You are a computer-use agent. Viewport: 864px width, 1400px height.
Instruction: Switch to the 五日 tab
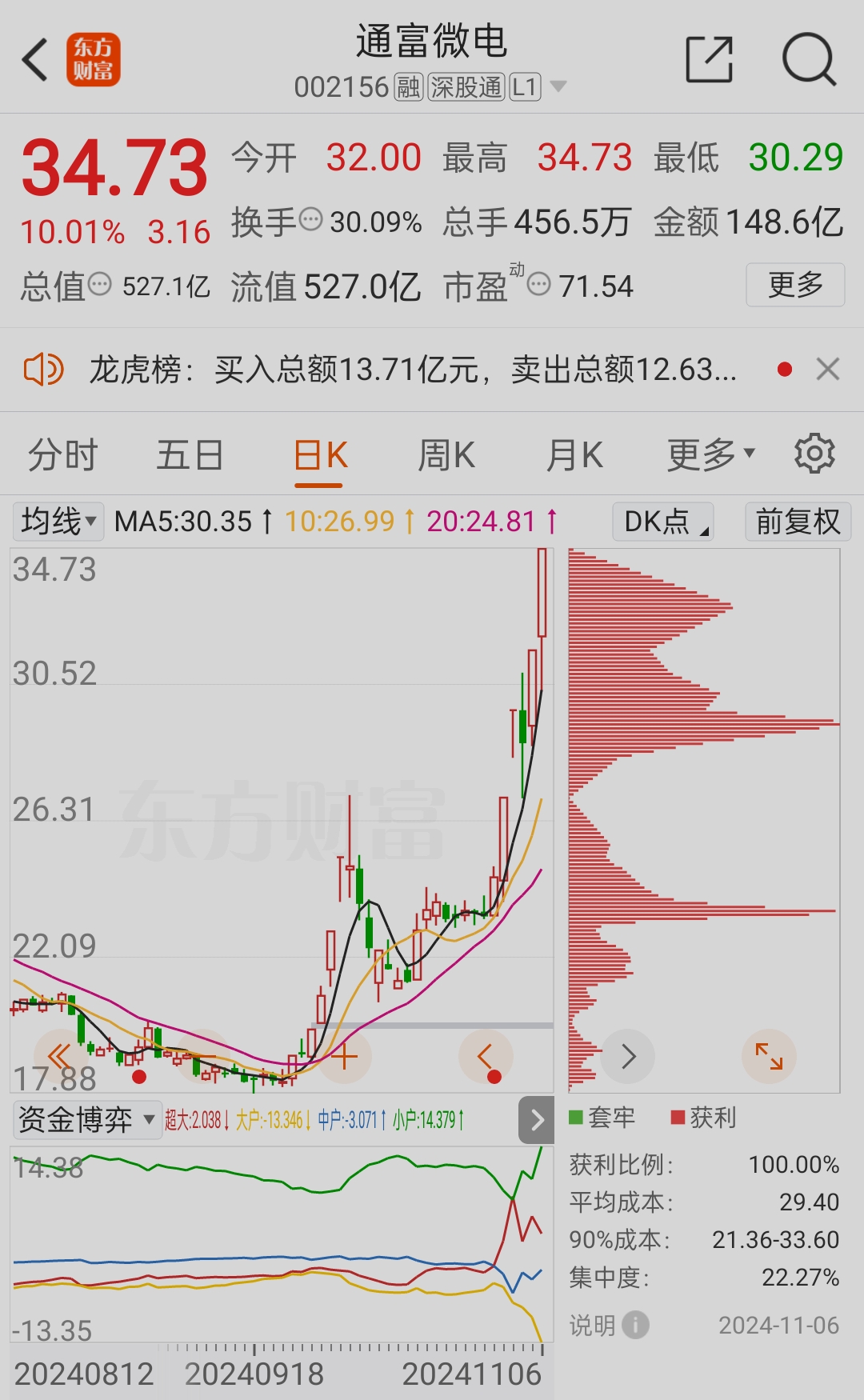[x=190, y=455]
